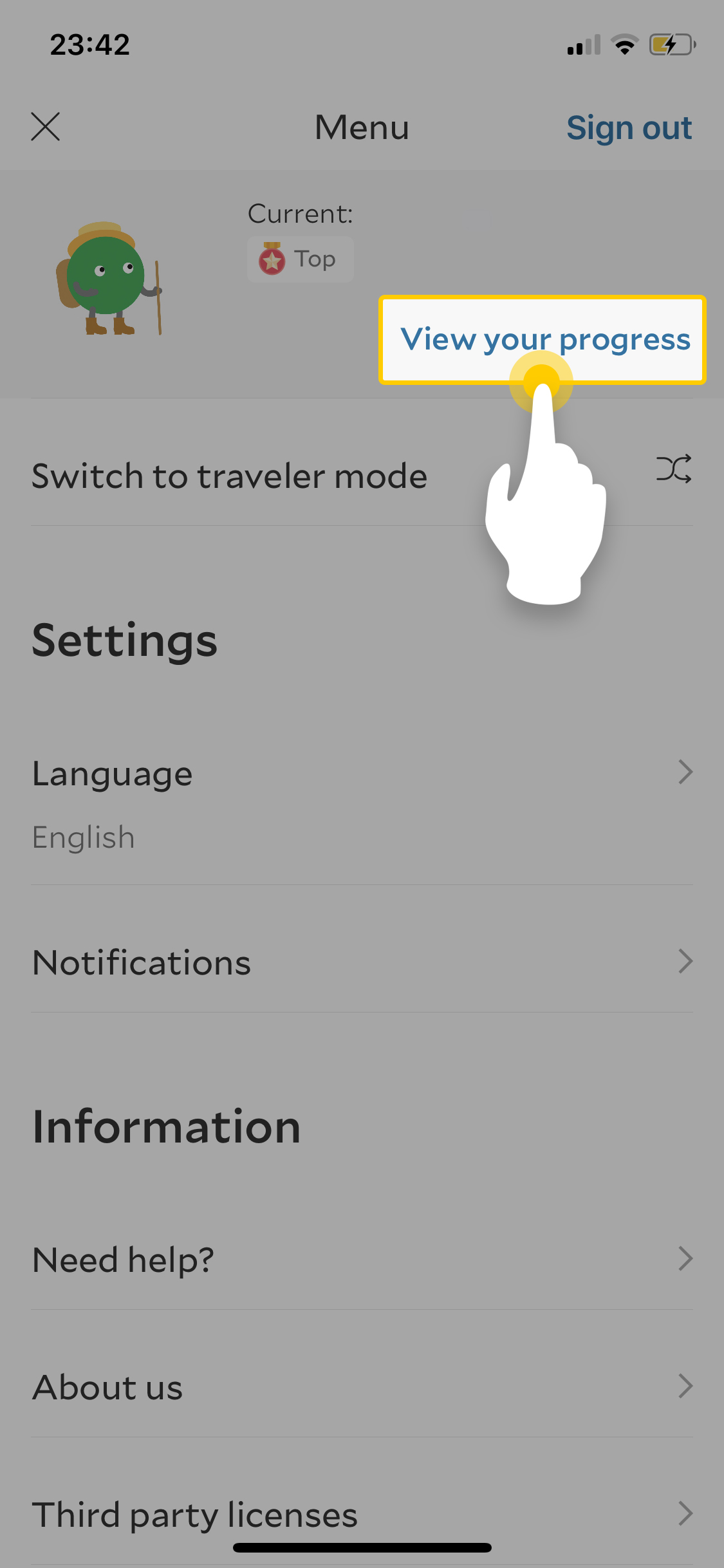724x1568 pixels.
Task: Sign out of the account
Action: [629, 128]
